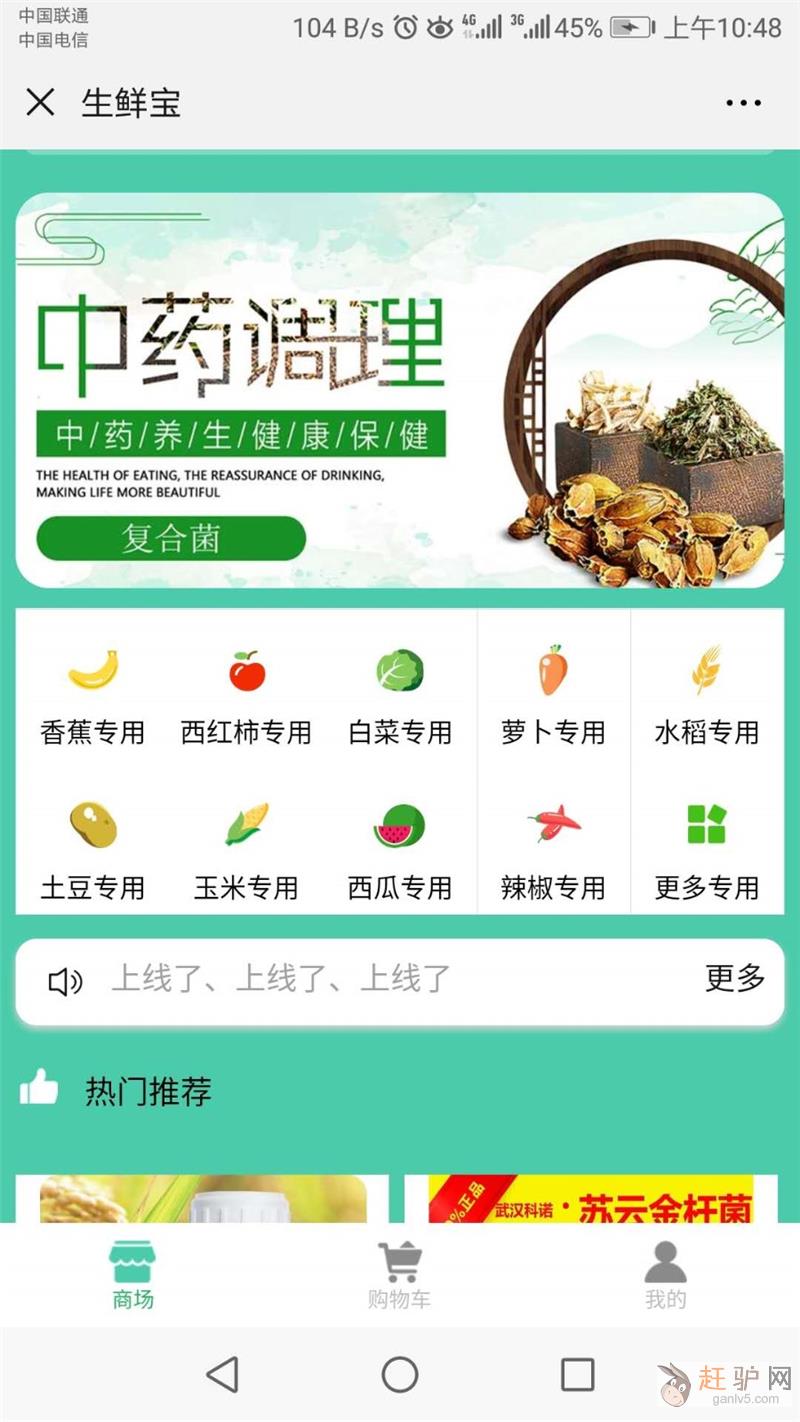Go back with the system back button
800x1422 pixels.
(x=222, y=1375)
